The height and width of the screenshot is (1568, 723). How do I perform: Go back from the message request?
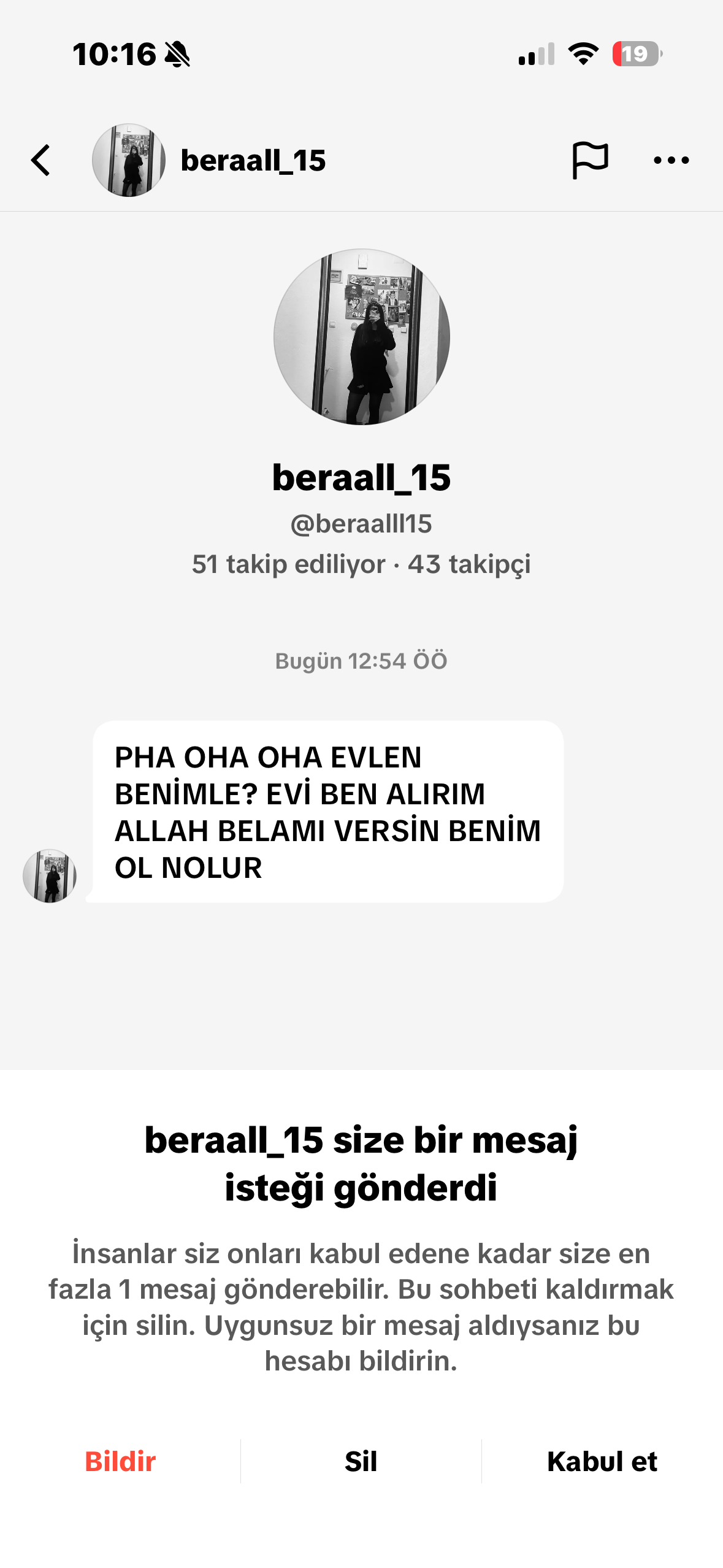(x=41, y=161)
